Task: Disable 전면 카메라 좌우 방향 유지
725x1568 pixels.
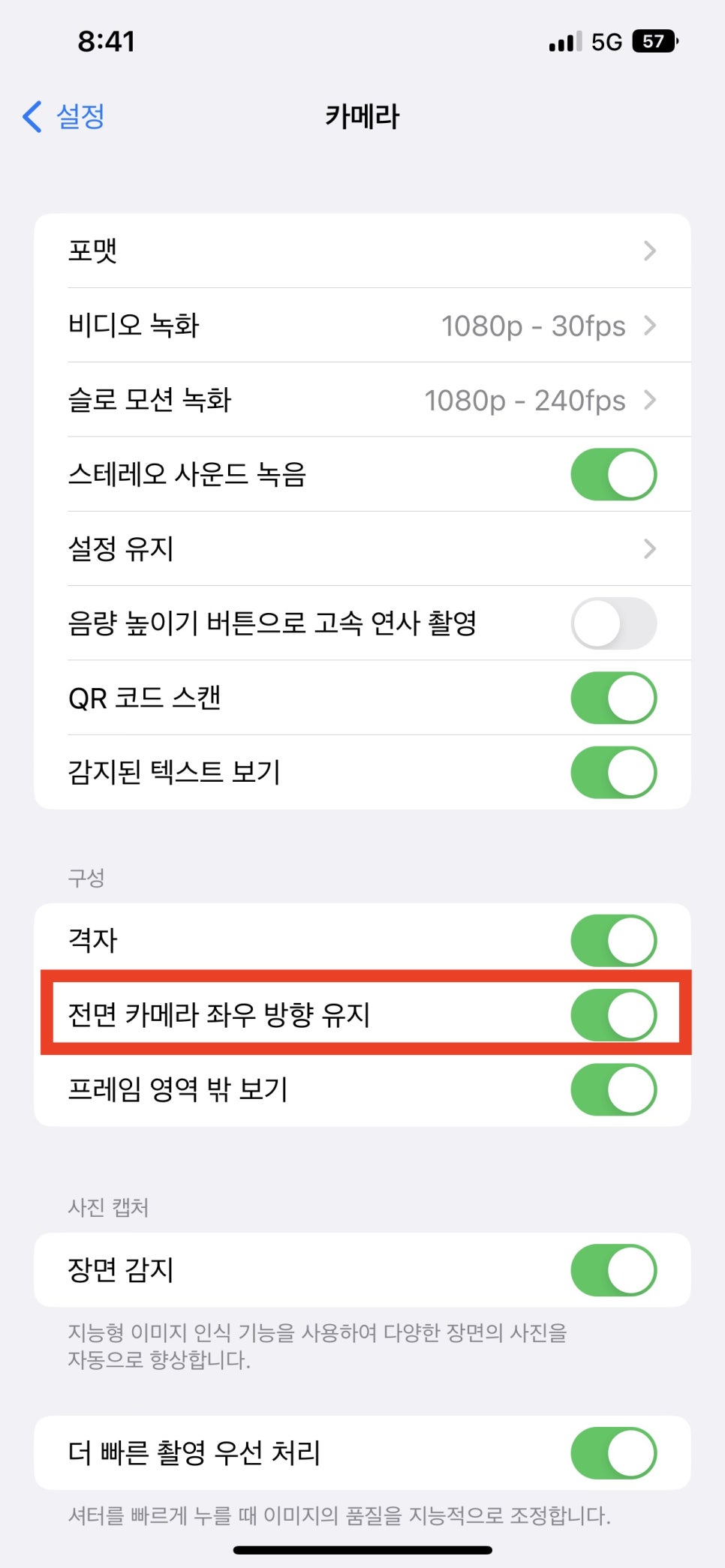Action: point(613,1014)
